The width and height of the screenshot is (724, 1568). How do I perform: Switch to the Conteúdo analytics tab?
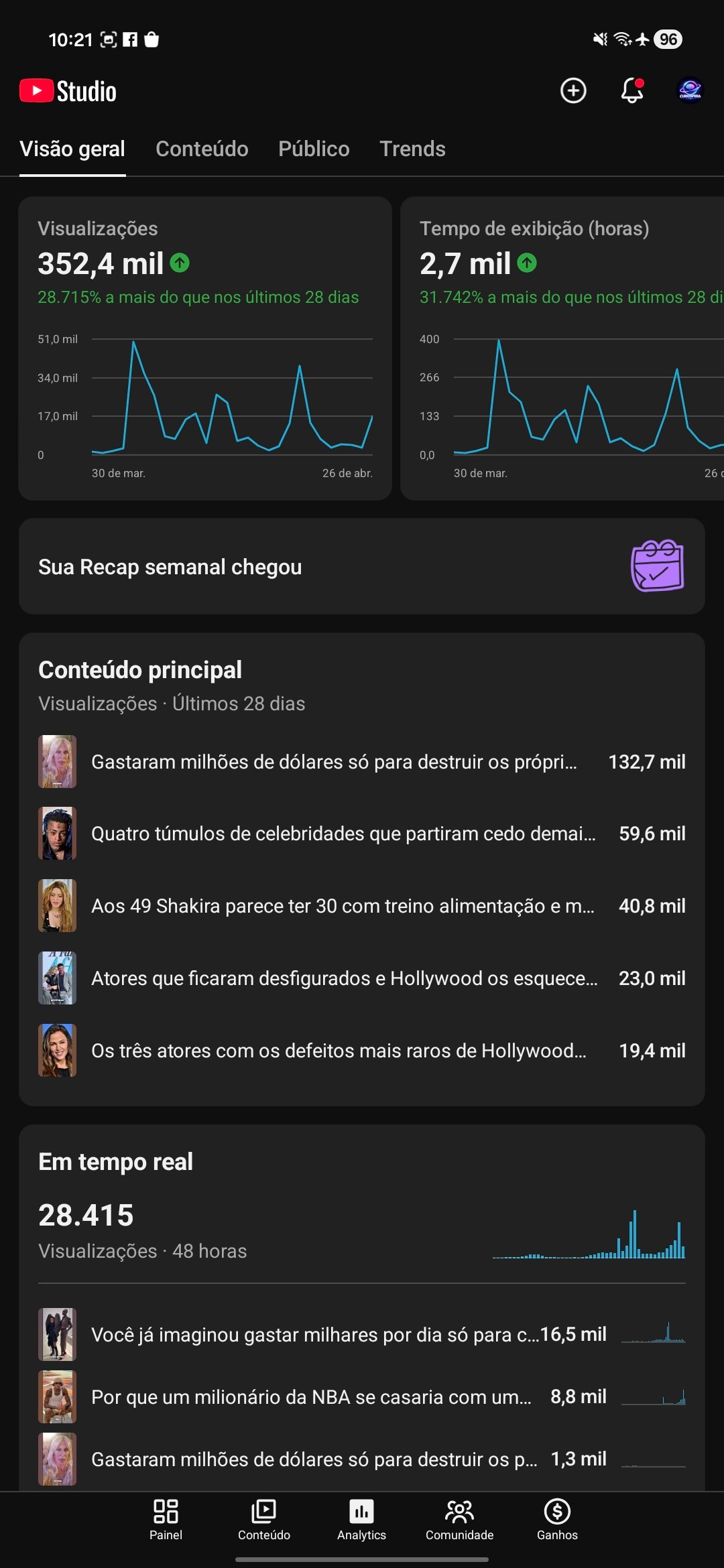coord(202,149)
